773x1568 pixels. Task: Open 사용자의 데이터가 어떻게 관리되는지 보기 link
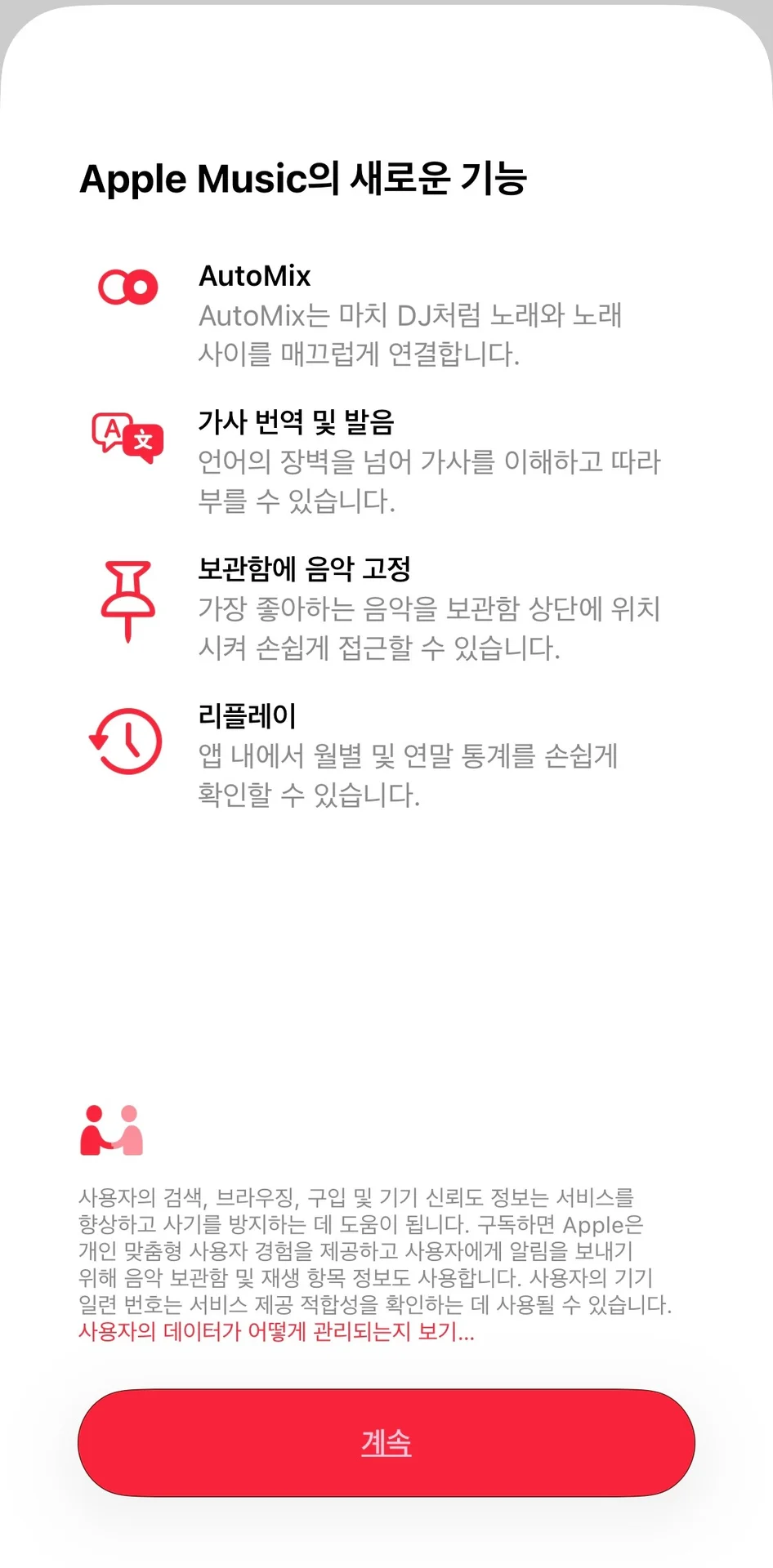pos(276,1332)
